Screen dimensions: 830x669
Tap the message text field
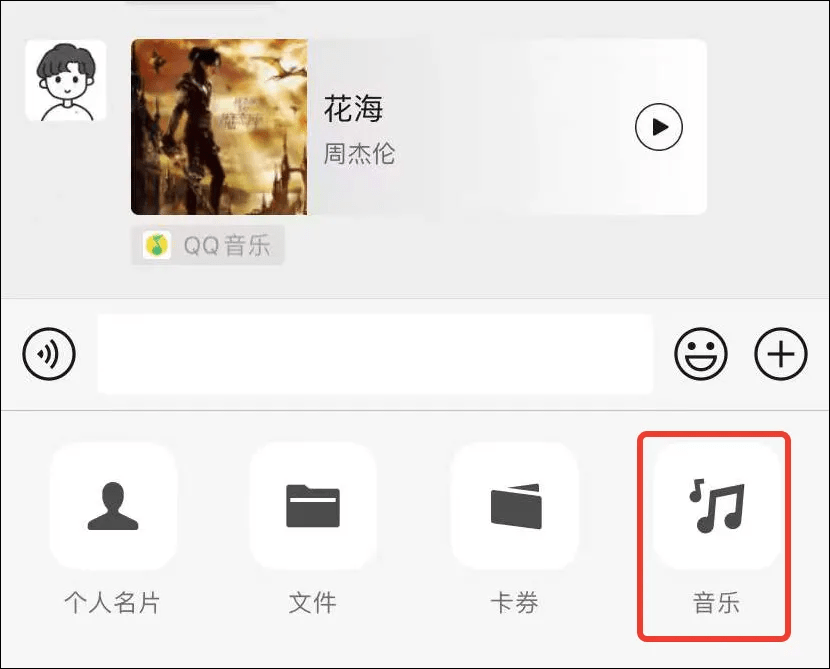pyautogui.click(x=375, y=354)
